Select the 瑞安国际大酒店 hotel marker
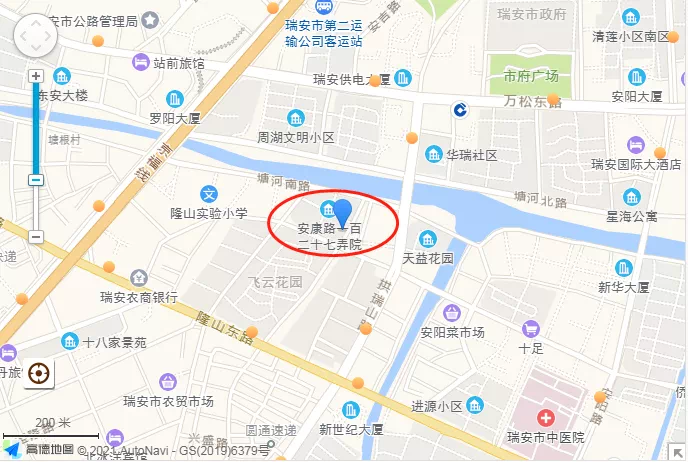The image size is (688, 462). click(635, 146)
